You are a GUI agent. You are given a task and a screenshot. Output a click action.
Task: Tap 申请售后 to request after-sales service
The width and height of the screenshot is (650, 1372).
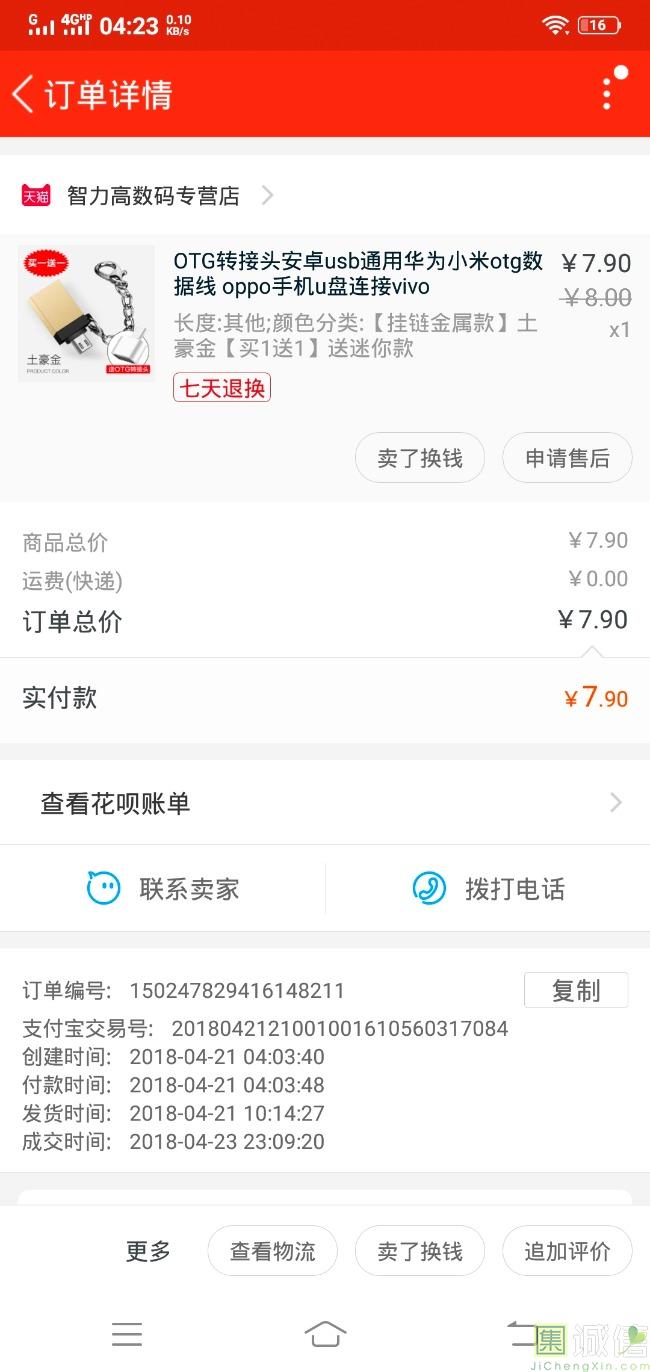click(567, 458)
